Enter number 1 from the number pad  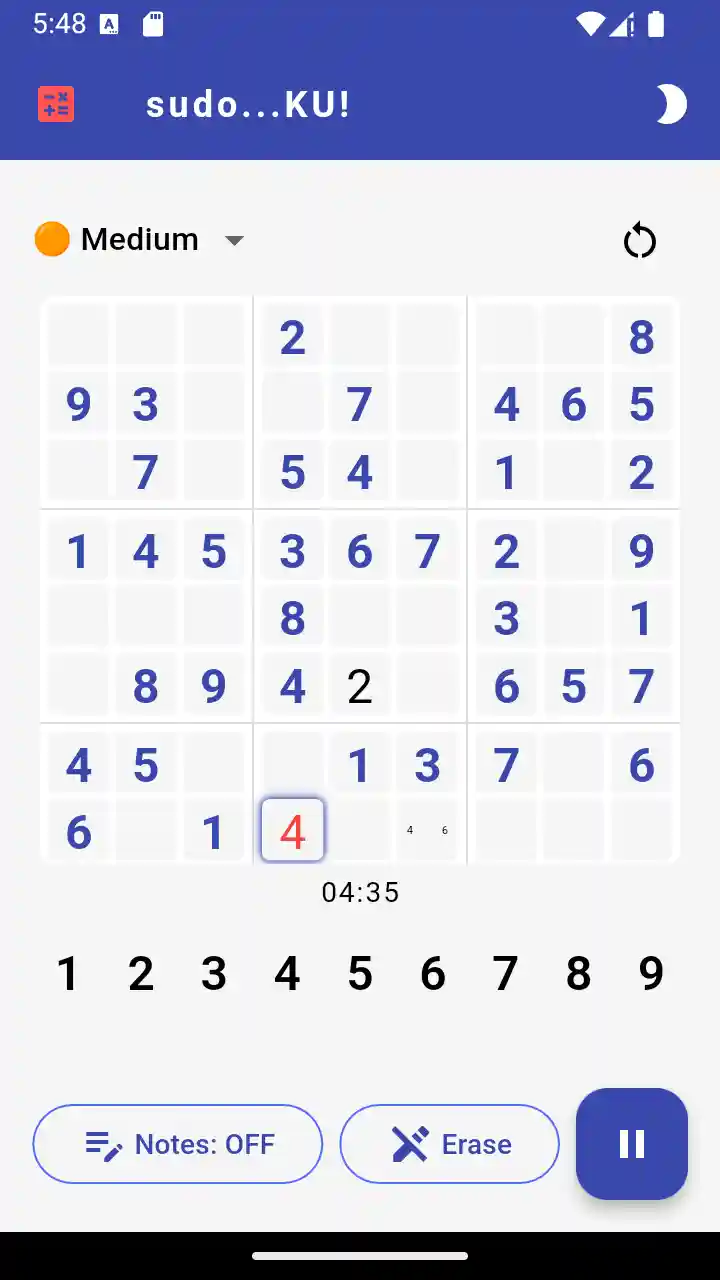click(x=67, y=973)
